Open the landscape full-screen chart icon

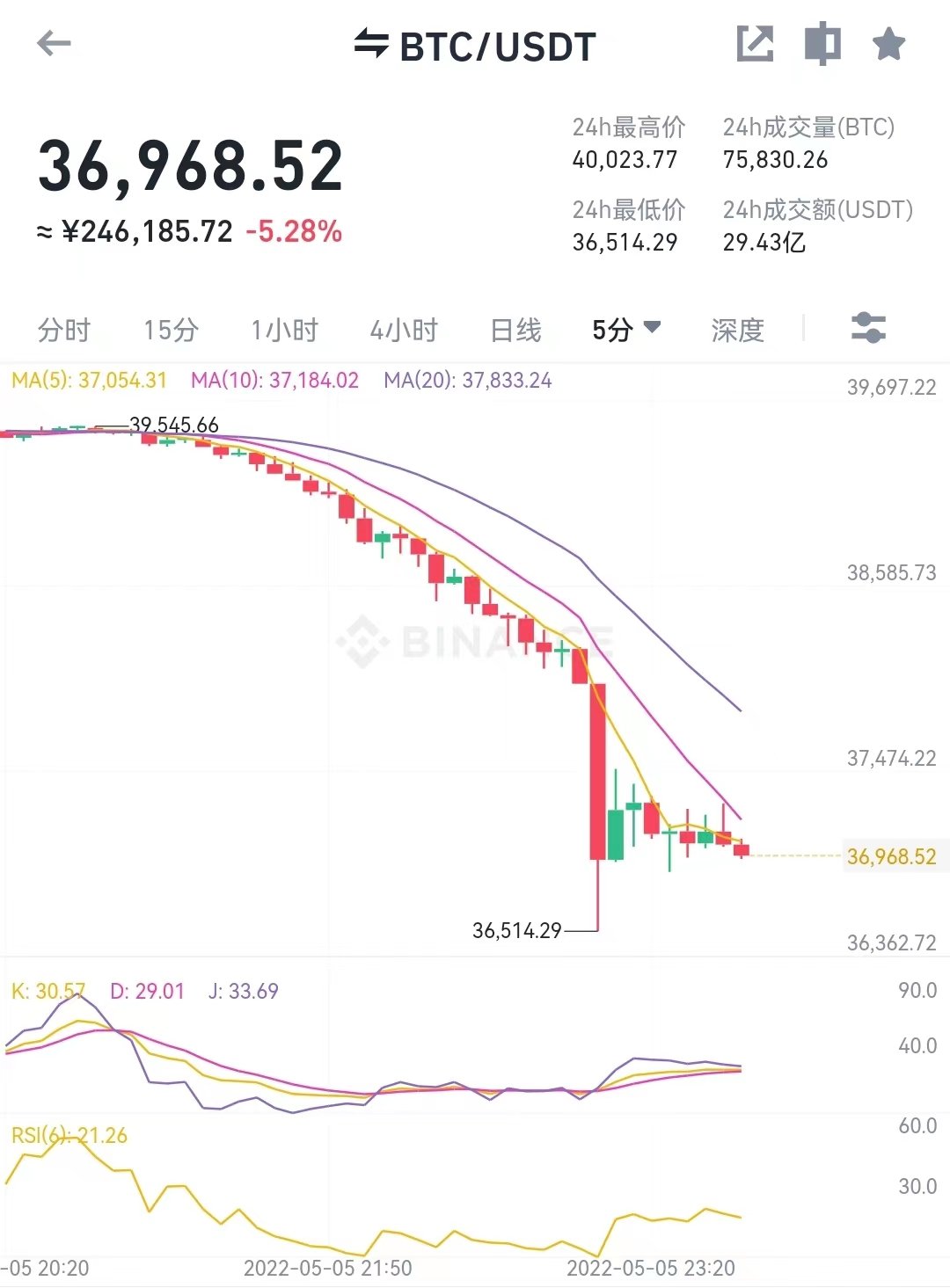pos(822,44)
